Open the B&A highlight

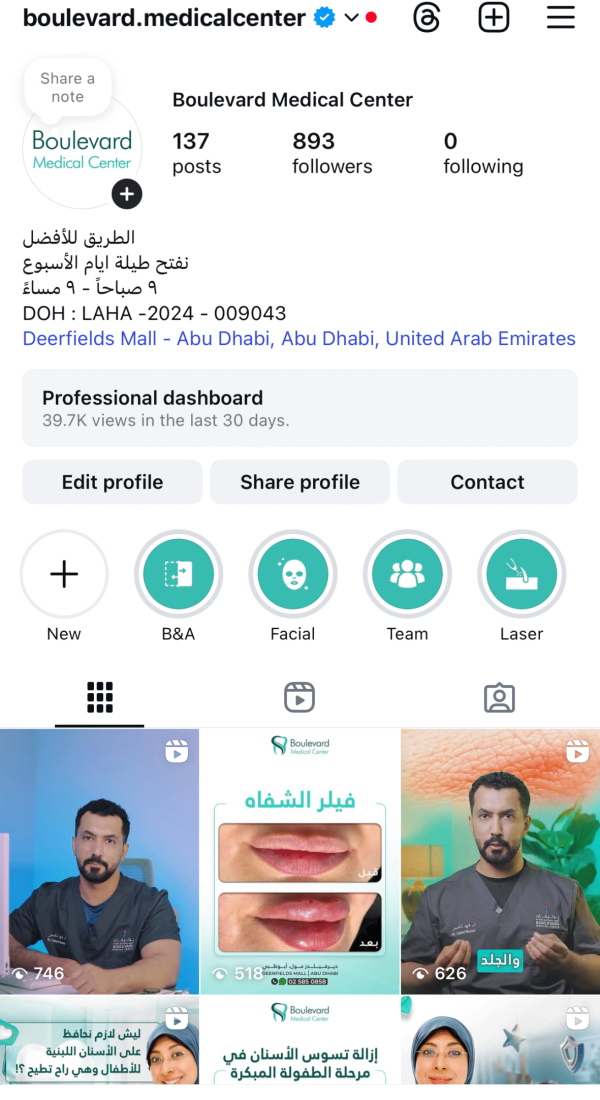pos(178,574)
